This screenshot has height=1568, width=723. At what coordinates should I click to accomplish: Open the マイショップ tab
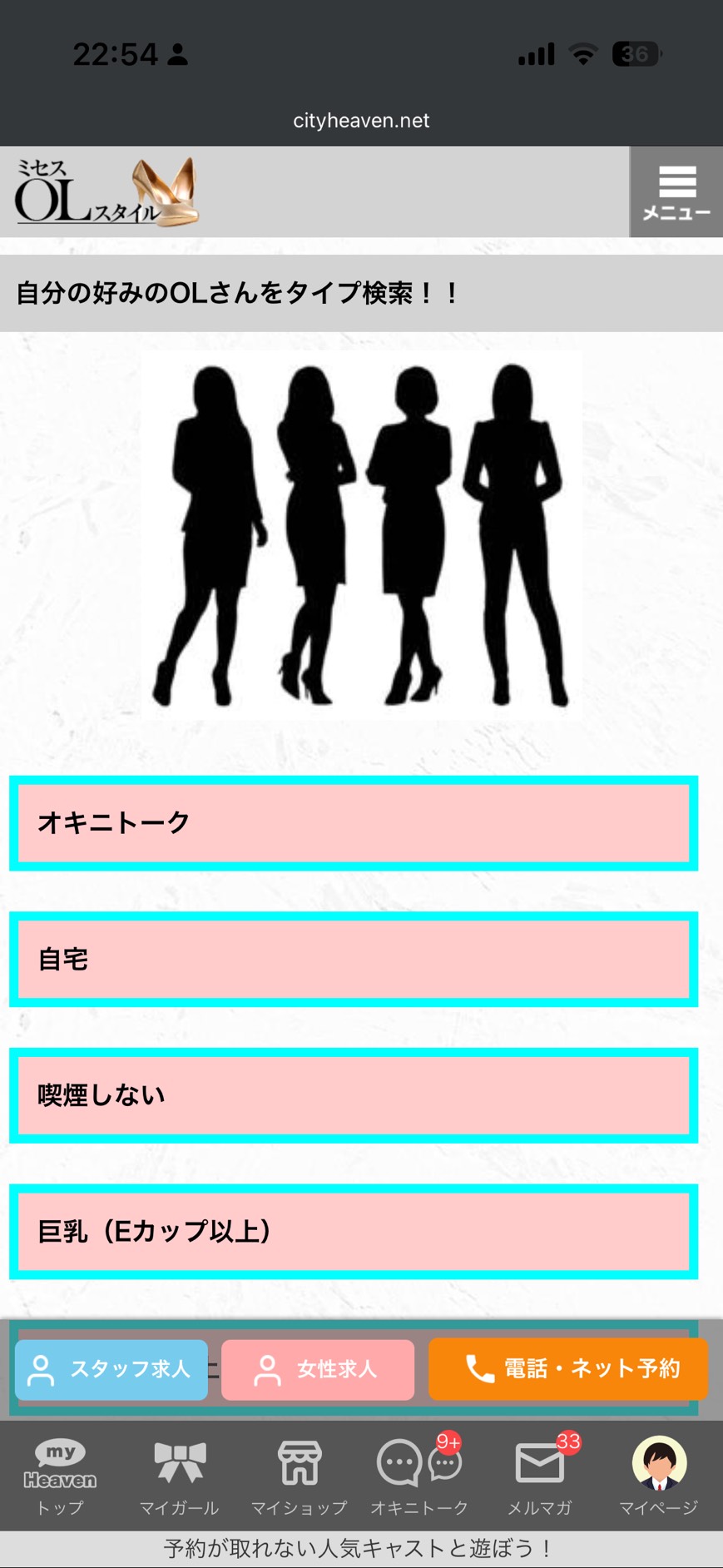(x=299, y=1476)
